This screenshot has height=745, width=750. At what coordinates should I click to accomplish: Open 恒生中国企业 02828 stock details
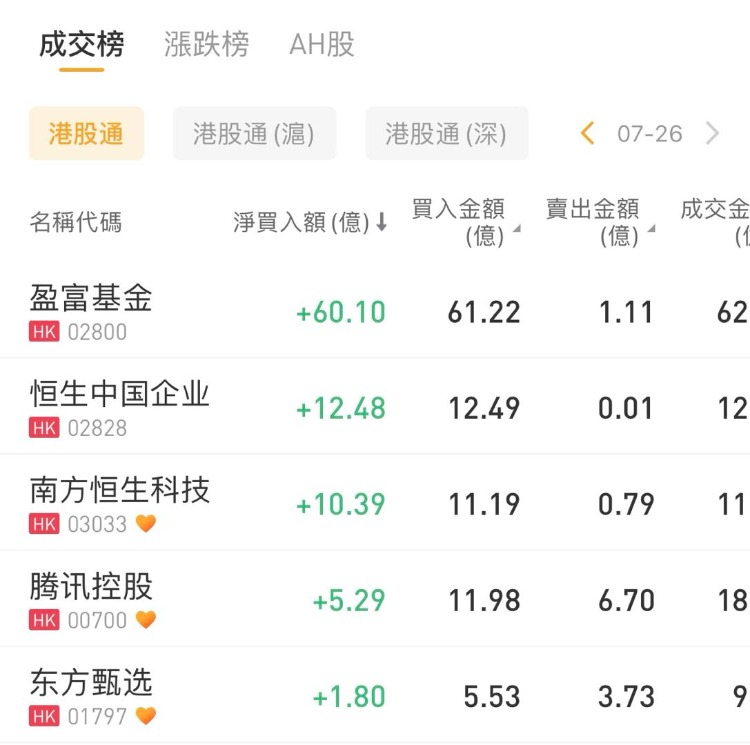120,407
